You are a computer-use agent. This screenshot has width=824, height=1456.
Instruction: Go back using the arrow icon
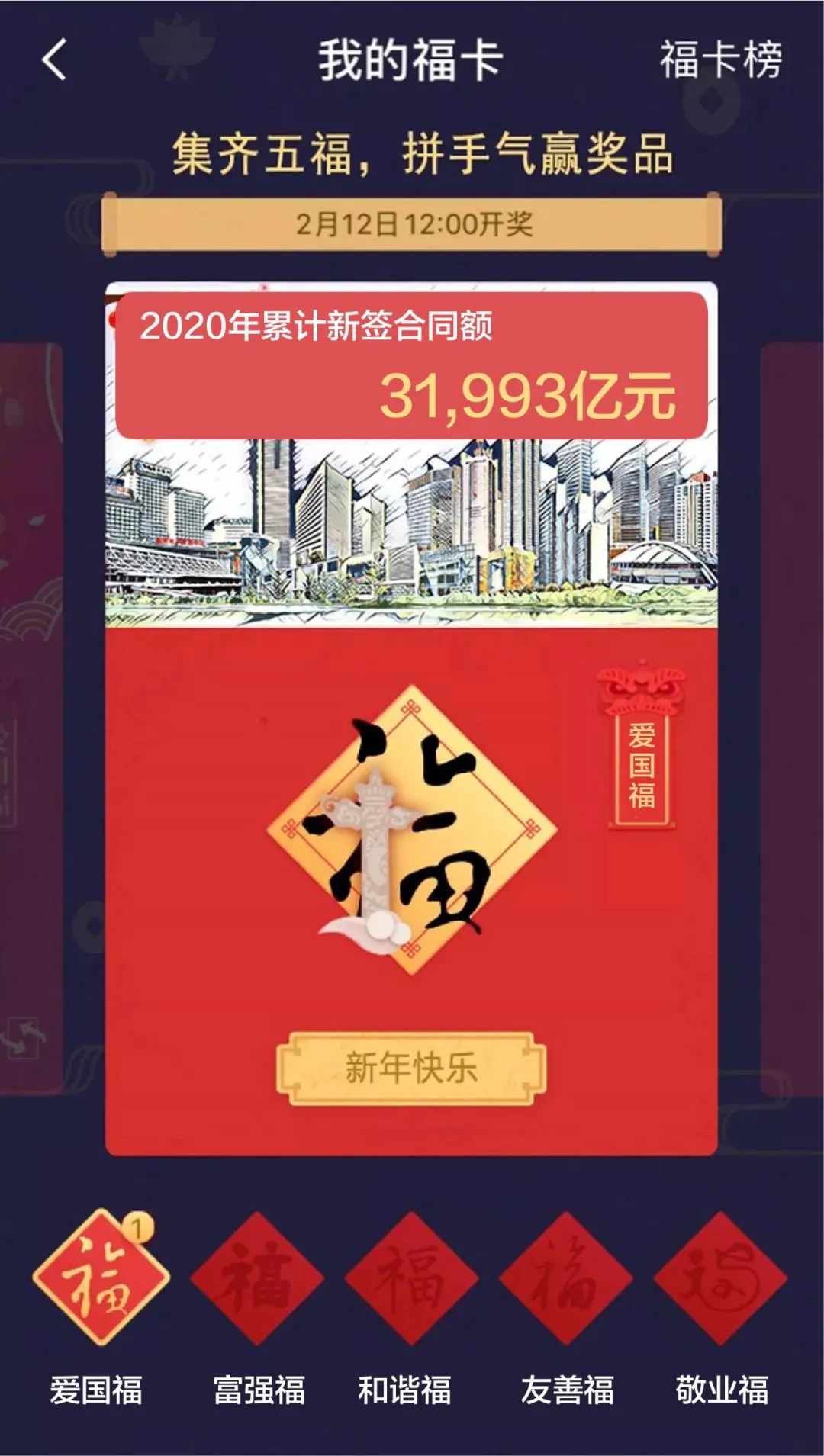tap(55, 59)
